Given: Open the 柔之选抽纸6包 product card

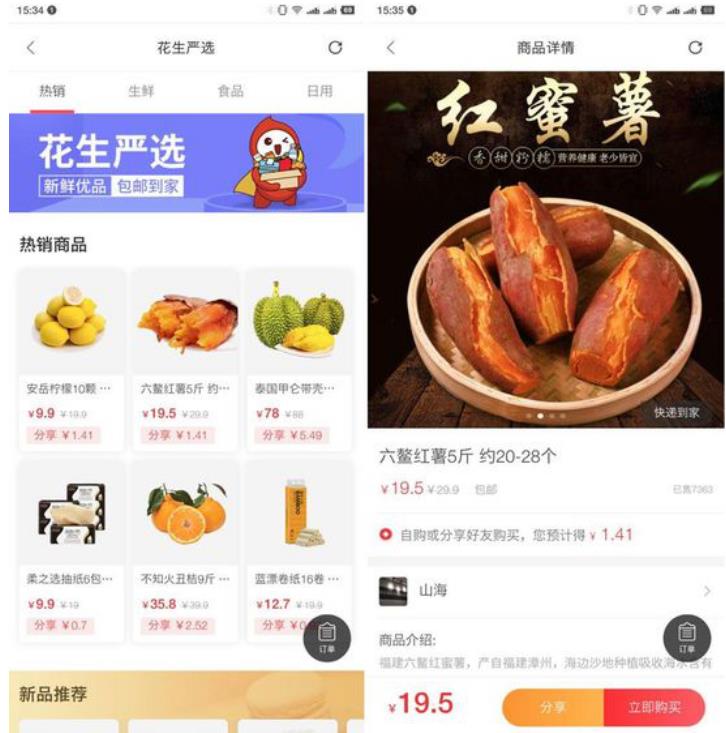Looking at the screenshot, I should click(x=71, y=550).
